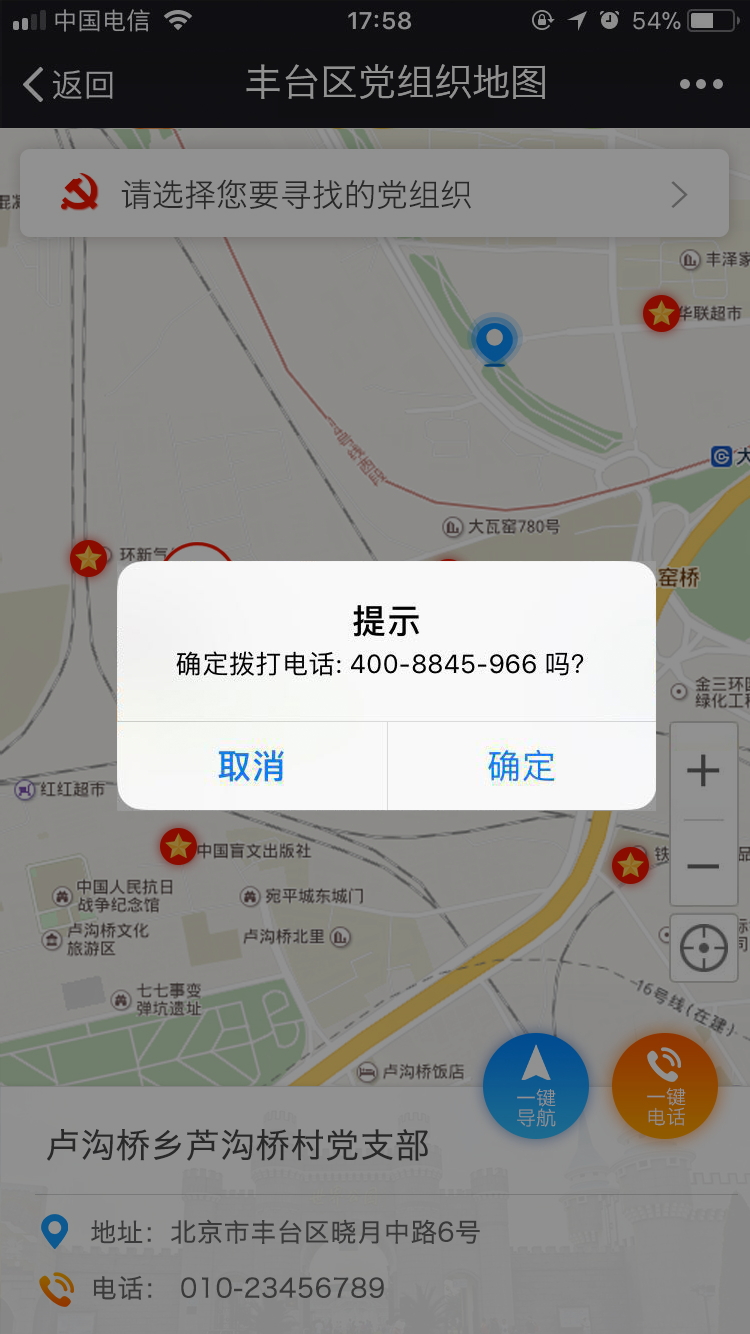Select the star marker near 华联超市
Viewport: 750px width, 1334px height.
(661, 313)
